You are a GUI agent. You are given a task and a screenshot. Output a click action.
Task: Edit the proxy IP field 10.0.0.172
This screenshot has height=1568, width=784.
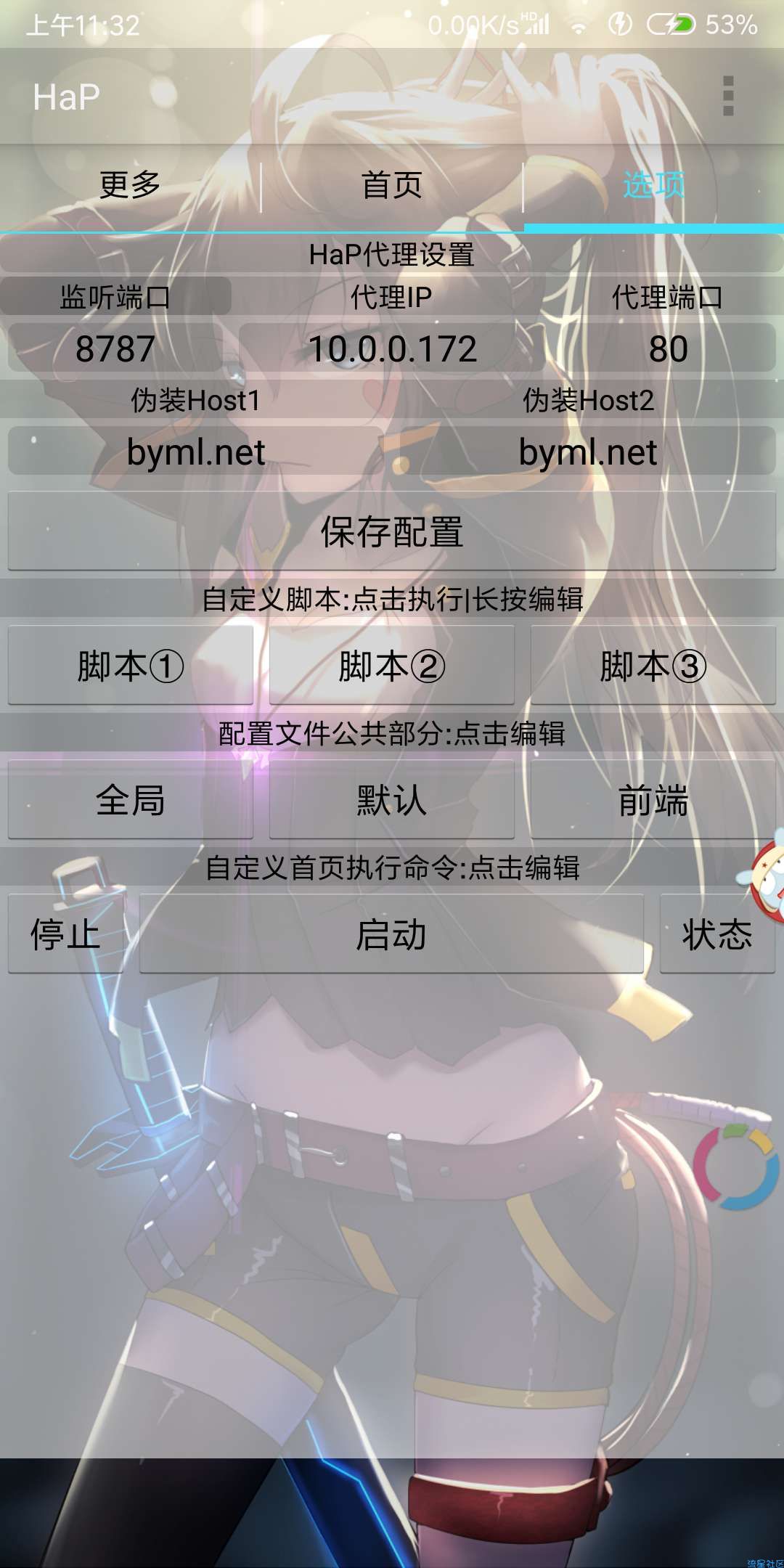(x=392, y=349)
